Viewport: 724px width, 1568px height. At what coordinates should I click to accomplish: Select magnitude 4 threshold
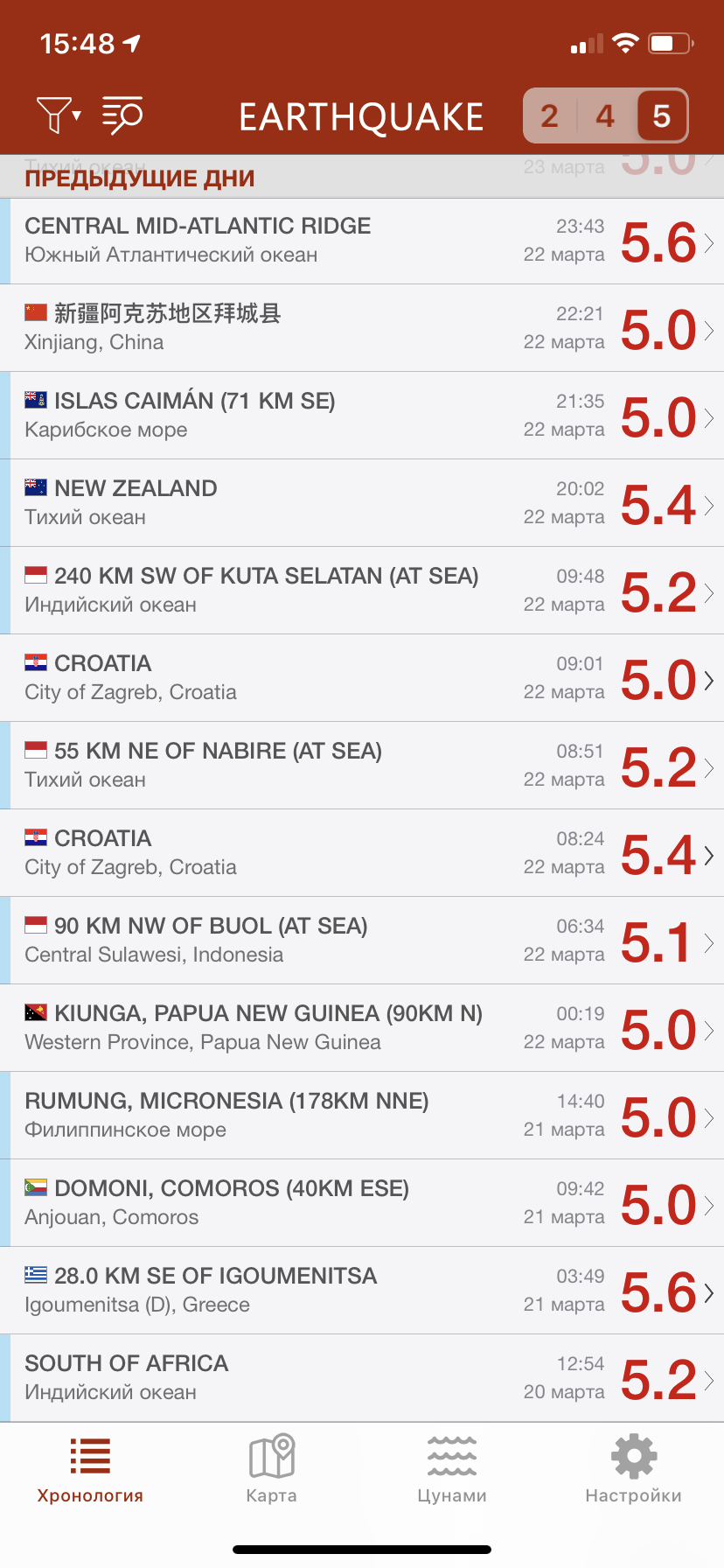pyautogui.click(x=605, y=115)
